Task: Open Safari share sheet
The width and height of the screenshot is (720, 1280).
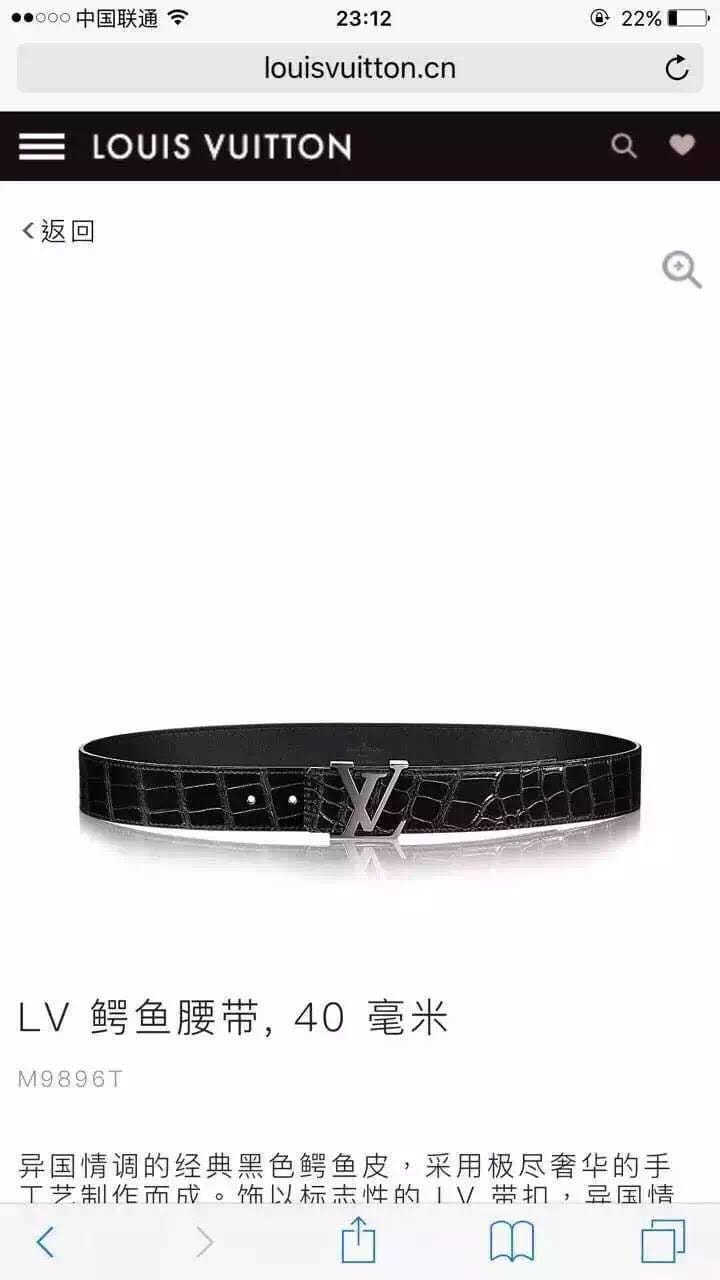Action: (x=358, y=1241)
